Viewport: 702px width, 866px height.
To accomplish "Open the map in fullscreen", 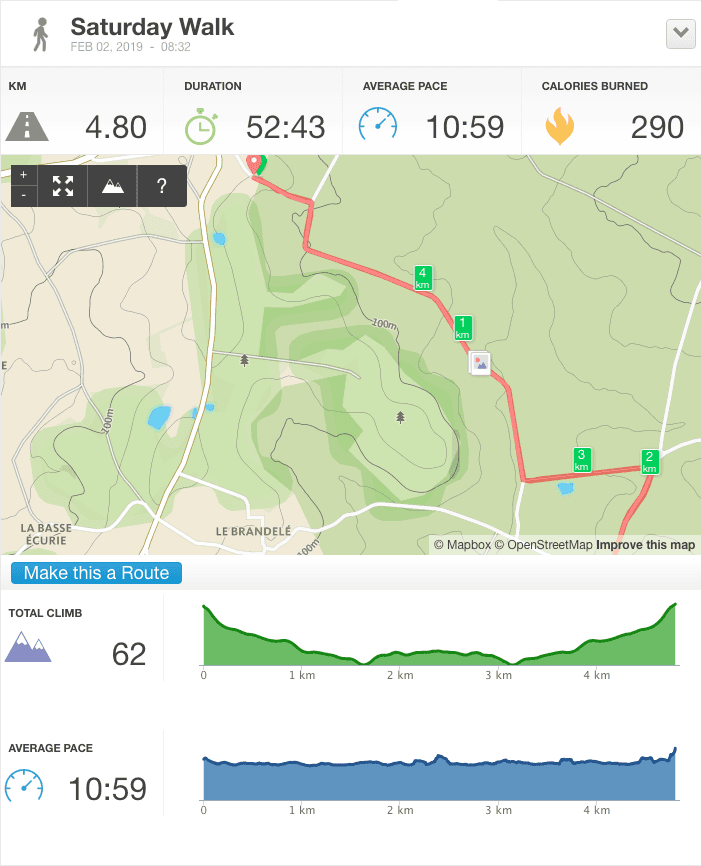I will [63, 186].
